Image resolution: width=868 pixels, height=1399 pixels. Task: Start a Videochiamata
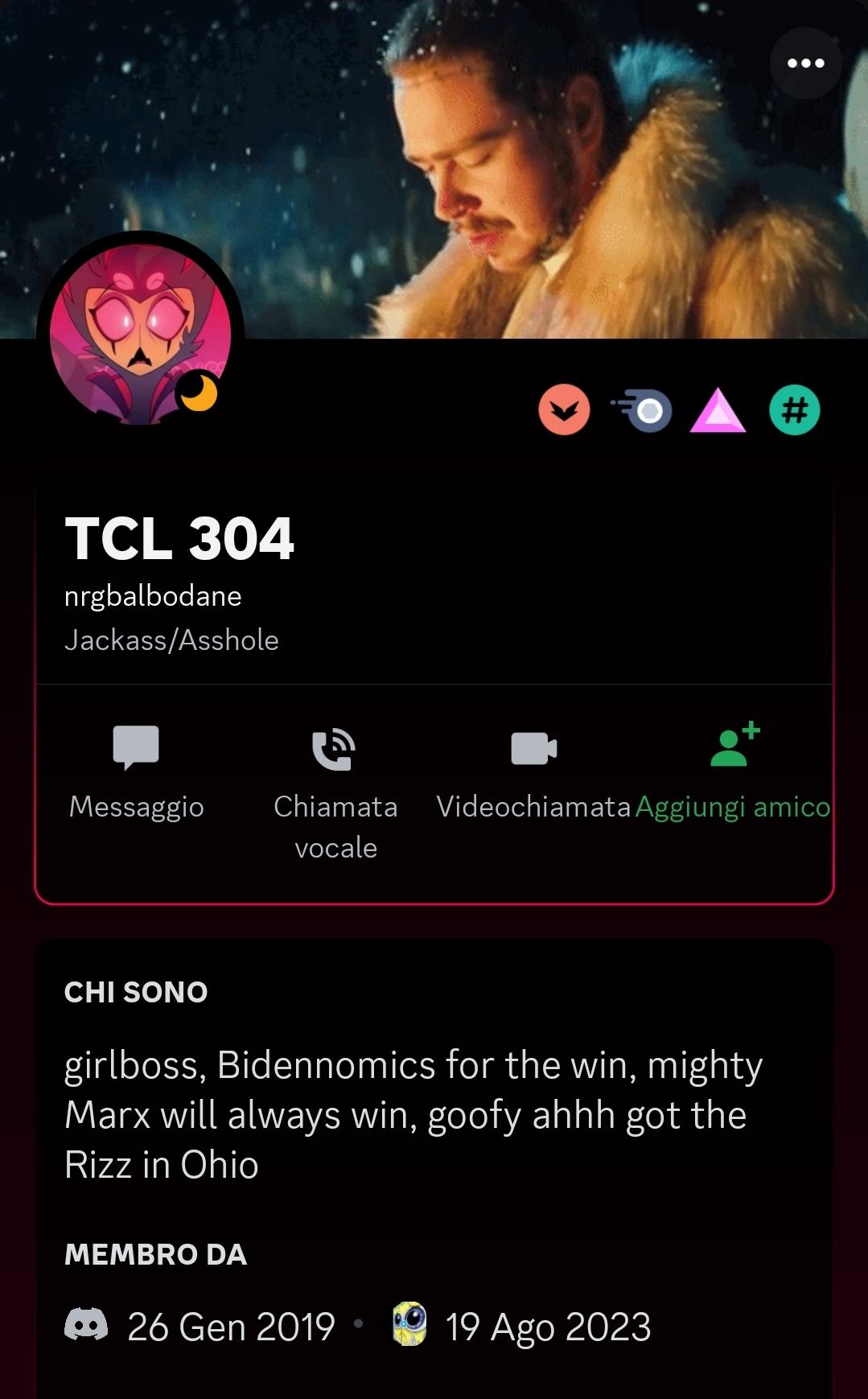533,772
